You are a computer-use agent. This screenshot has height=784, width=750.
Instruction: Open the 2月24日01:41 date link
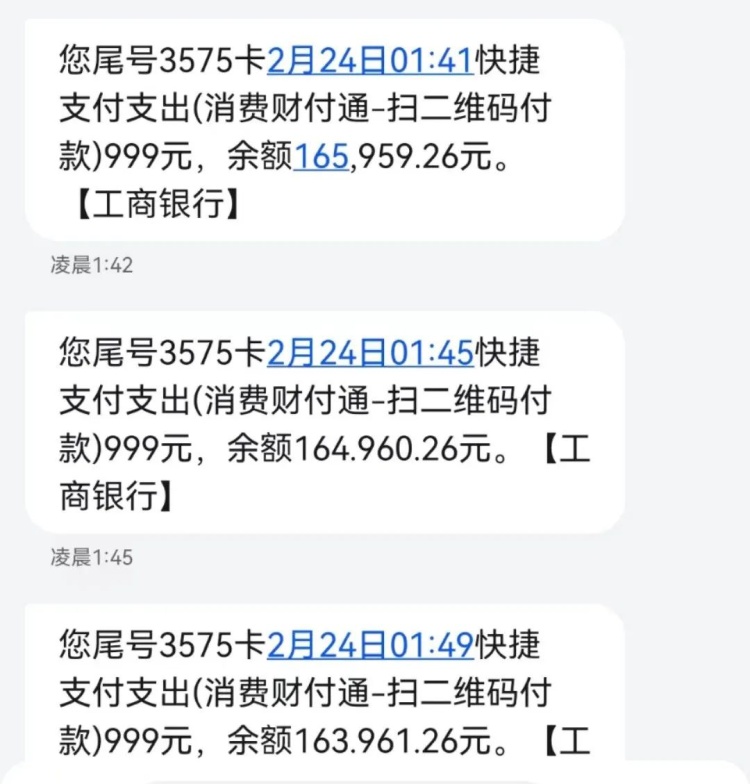(368, 61)
